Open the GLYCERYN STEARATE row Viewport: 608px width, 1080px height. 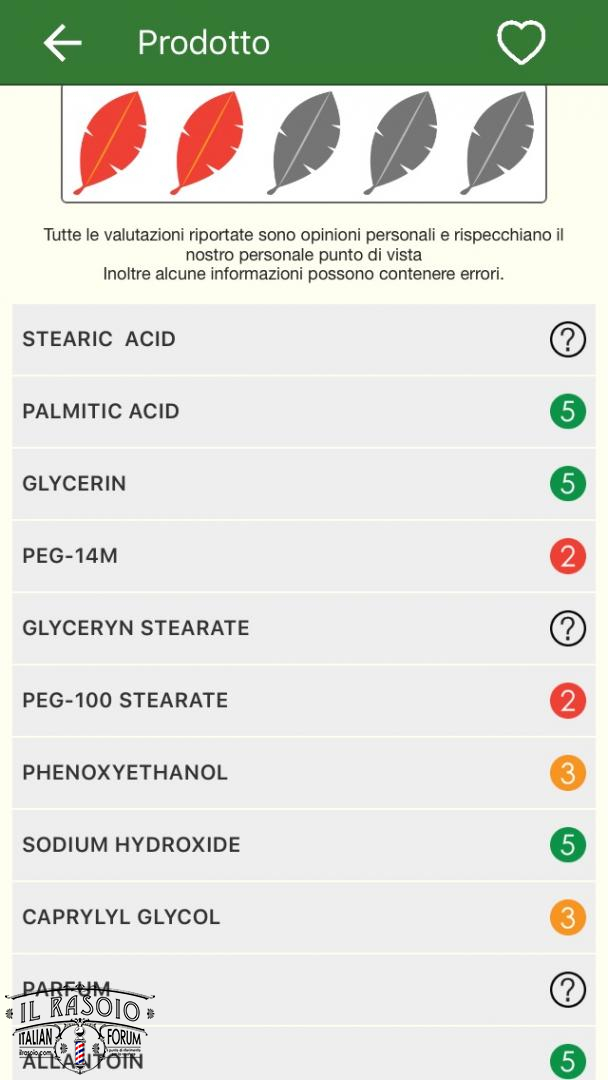coord(304,629)
